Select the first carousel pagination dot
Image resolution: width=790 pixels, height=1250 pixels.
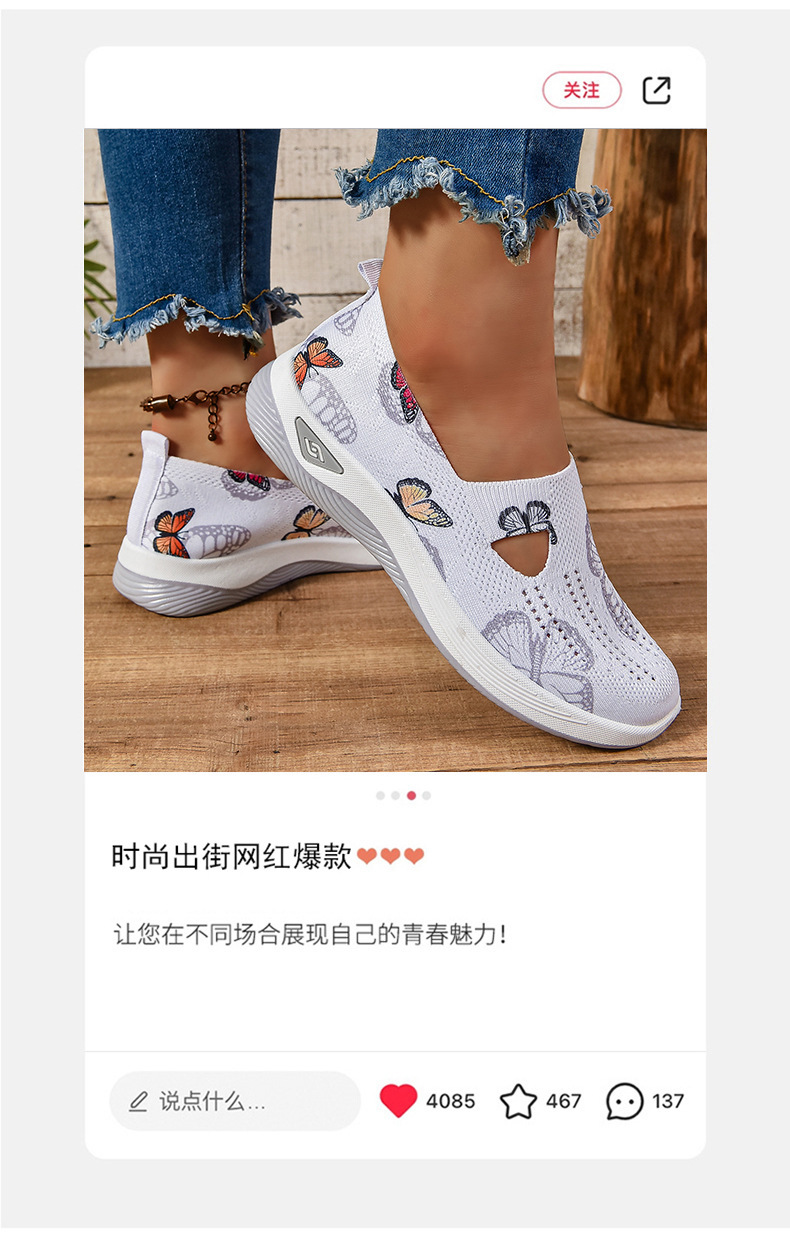pos(379,796)
